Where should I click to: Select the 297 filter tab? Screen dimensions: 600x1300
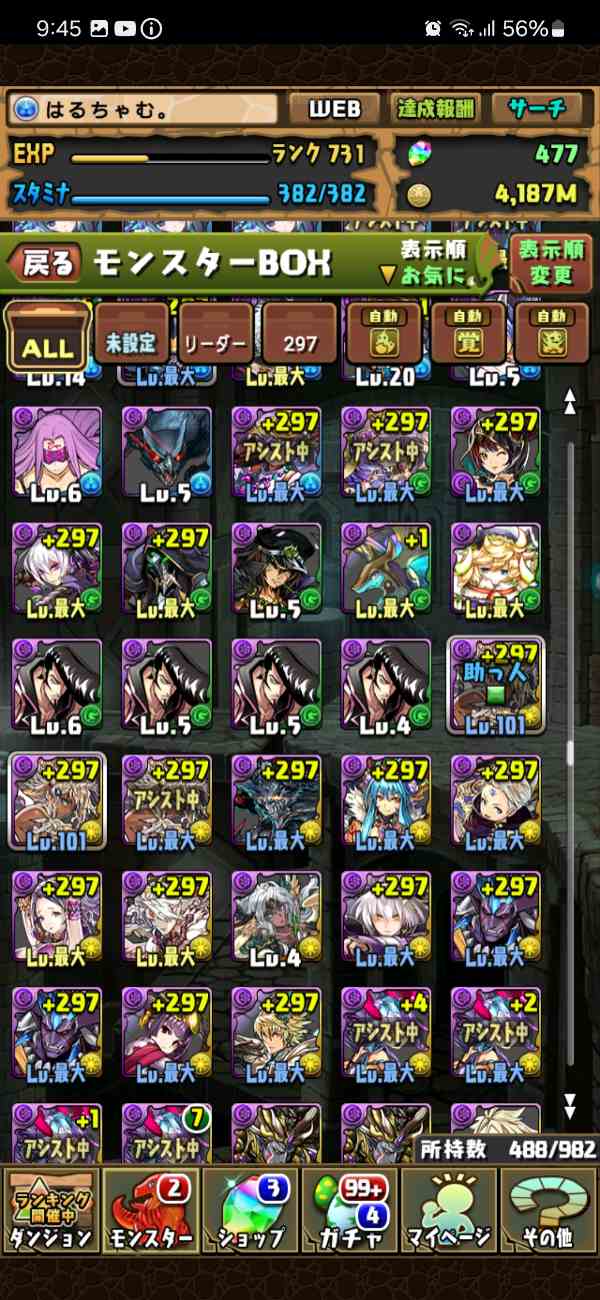(x=298, y=342)
